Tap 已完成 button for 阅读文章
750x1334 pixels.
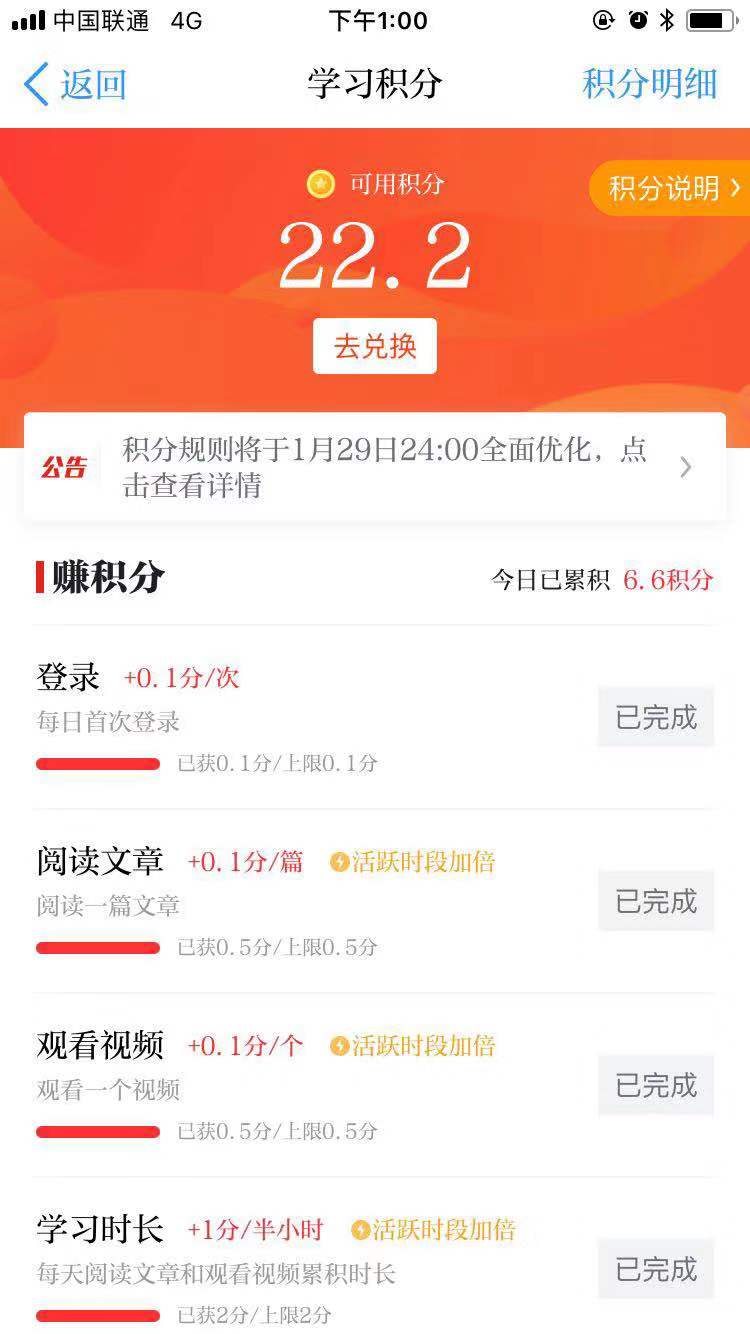(x=656, y=901)
